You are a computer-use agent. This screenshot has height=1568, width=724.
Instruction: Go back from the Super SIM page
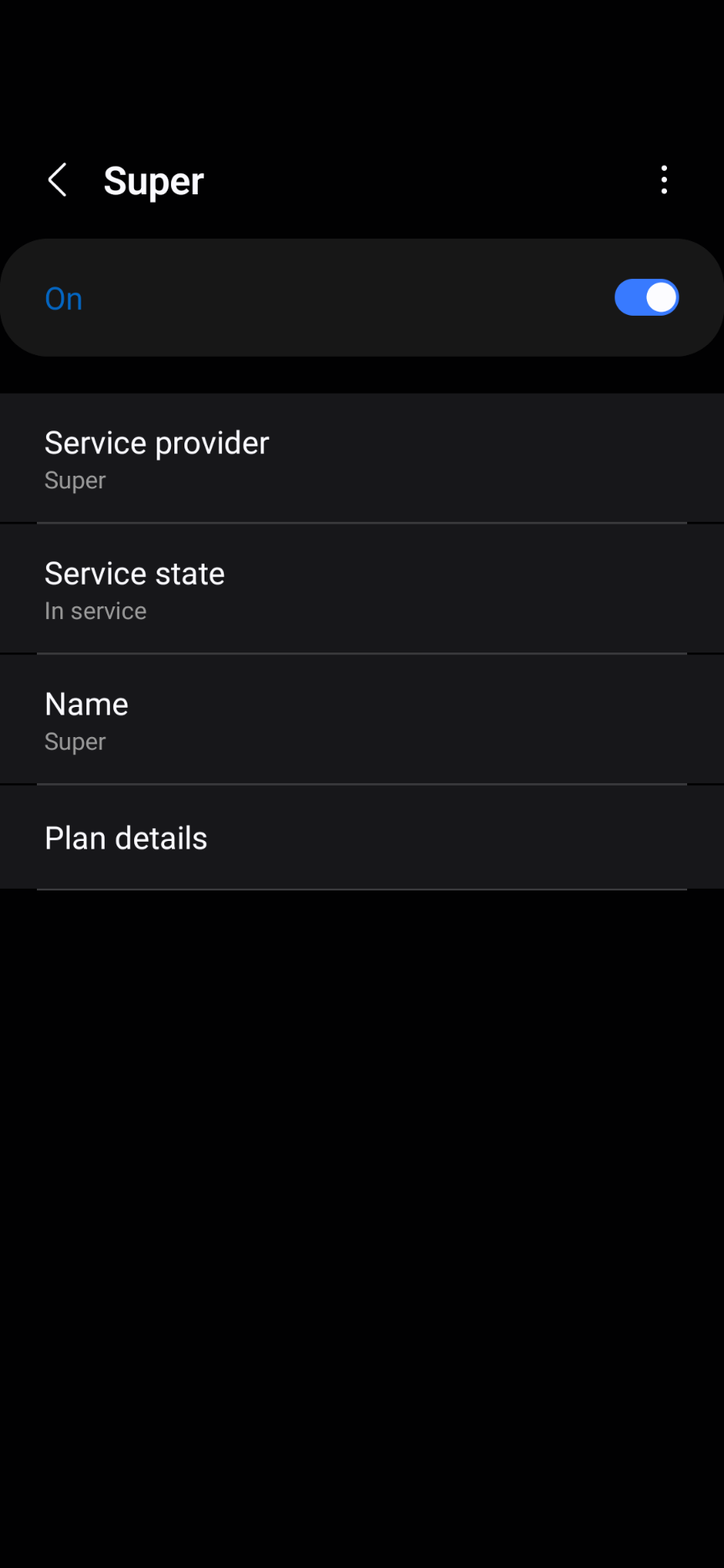point(57,180)
